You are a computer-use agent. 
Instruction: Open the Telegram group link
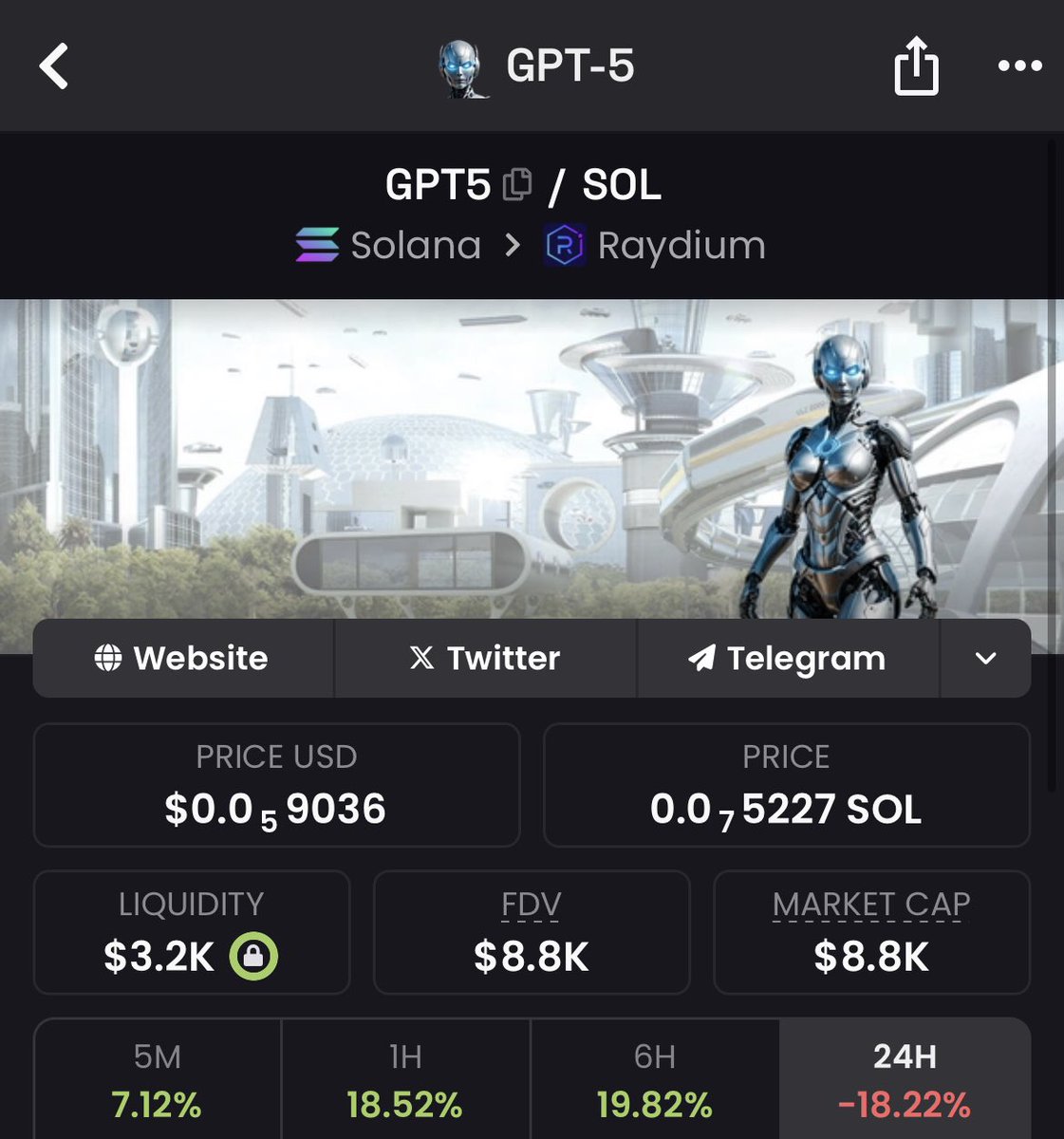point(787,658)
